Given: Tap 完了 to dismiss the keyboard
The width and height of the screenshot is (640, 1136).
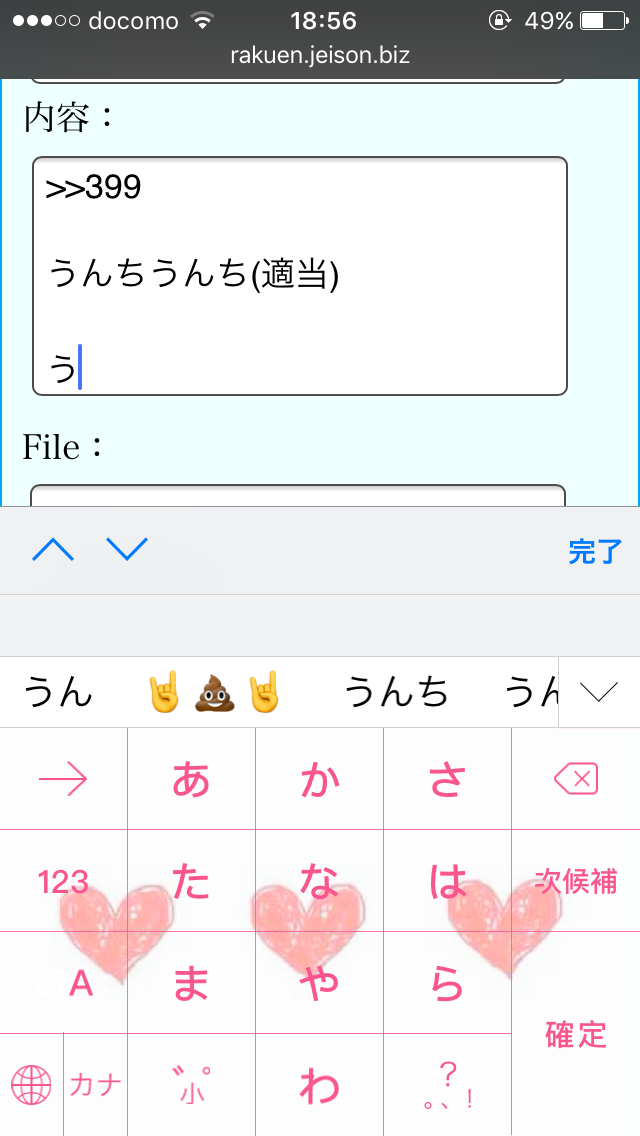Looking at the screenshot, I should click(594, 551).
